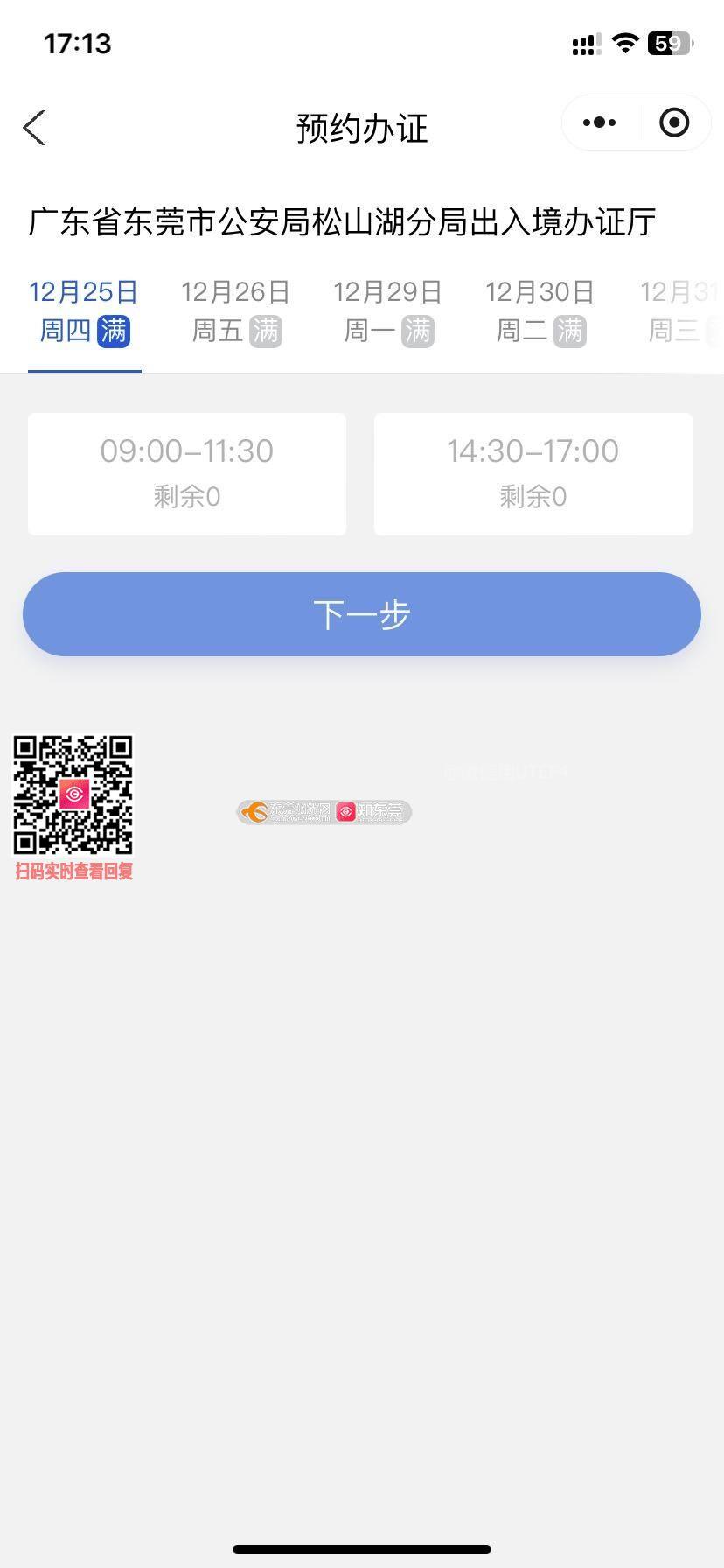Choose the 09:00–11:30 time slot
Image resolution: width=724 pixels, height=1568 pixels.
click(x=187, y=473)
